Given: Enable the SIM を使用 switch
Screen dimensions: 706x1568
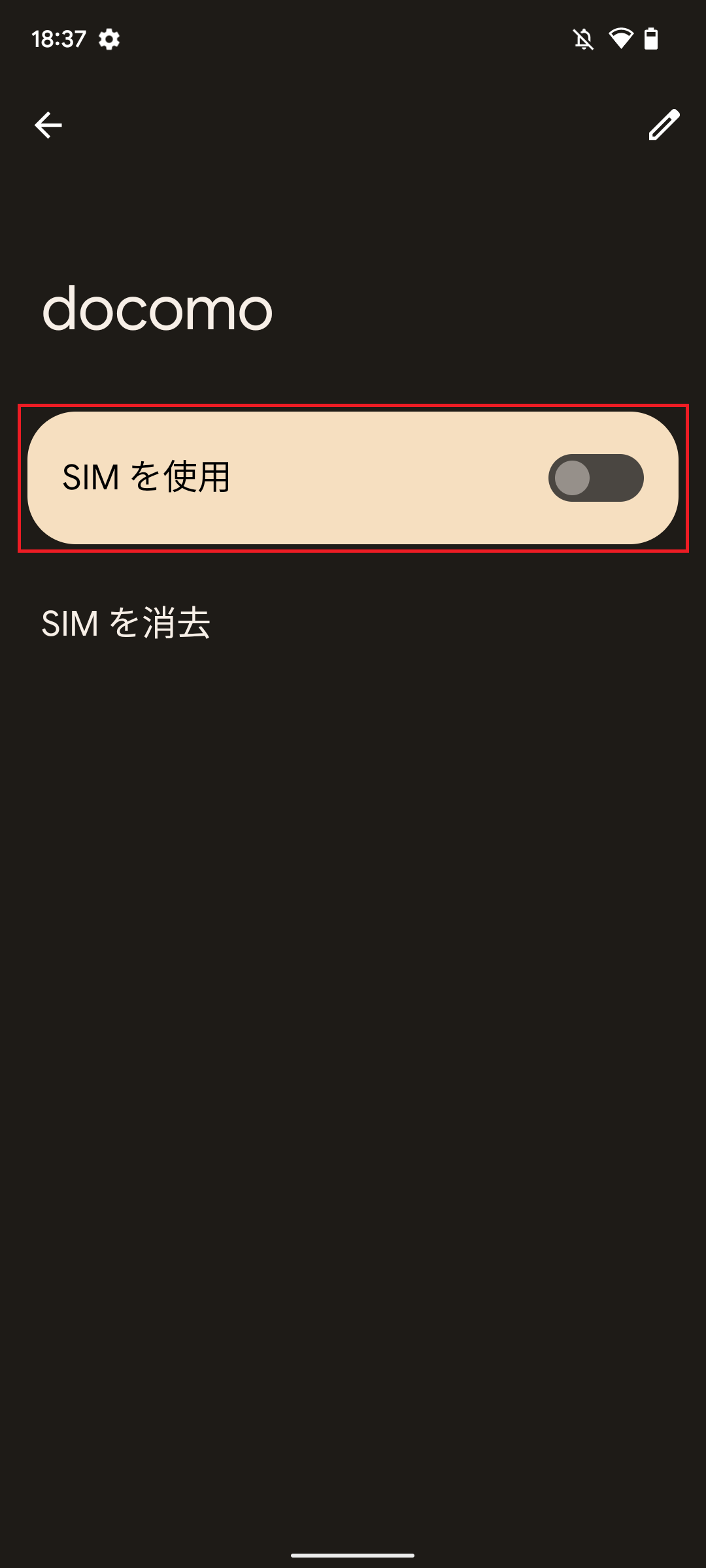Looking at the screenshot, I should click(596, 478).
